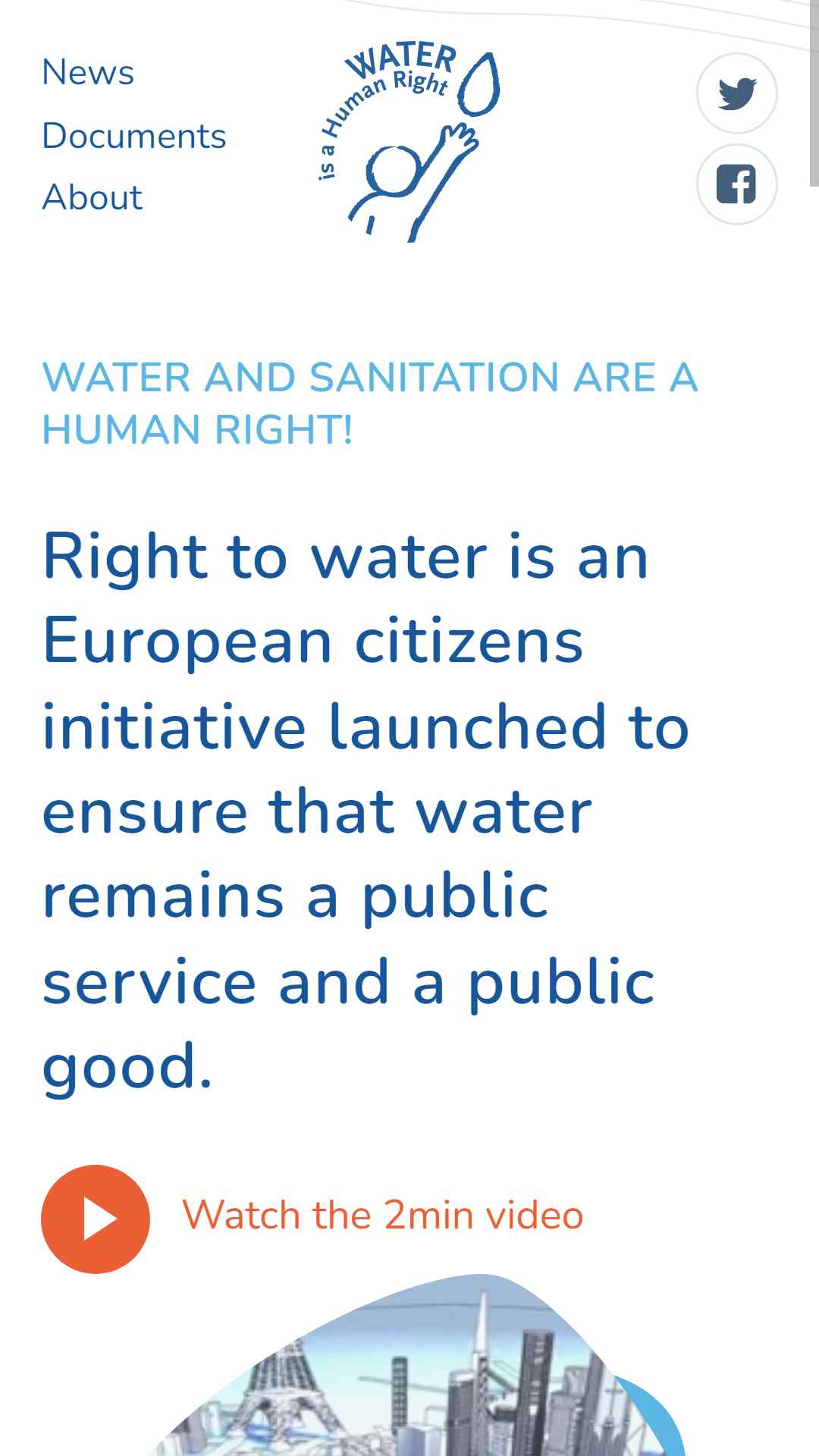This screenshot has height=1456, width=819.
Task: Open the Facebook page icon
Action: [x=737, y=184]
